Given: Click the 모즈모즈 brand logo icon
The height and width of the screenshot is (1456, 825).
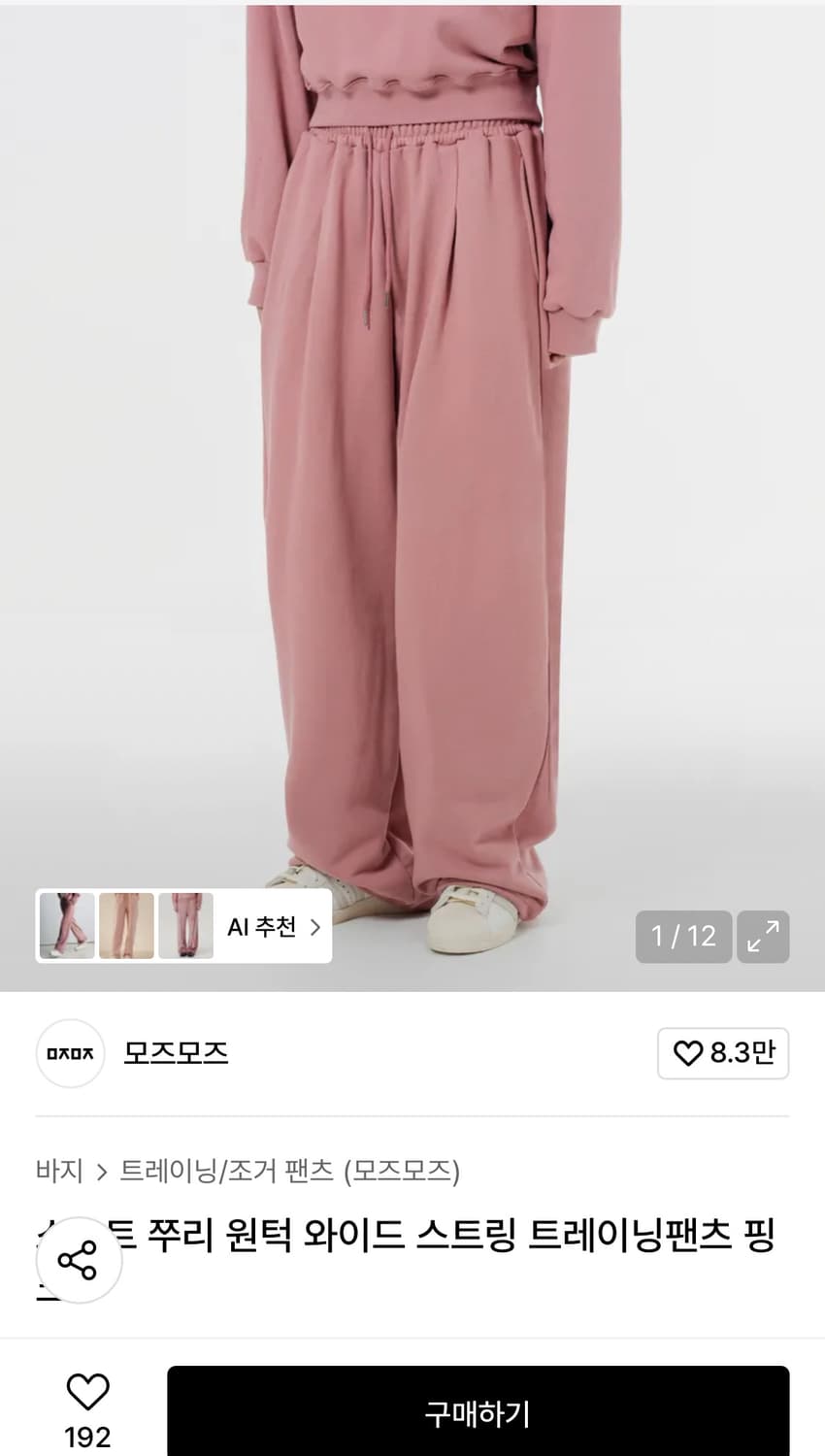Looking at the screenshot, I should click(x=70, y=1054).
